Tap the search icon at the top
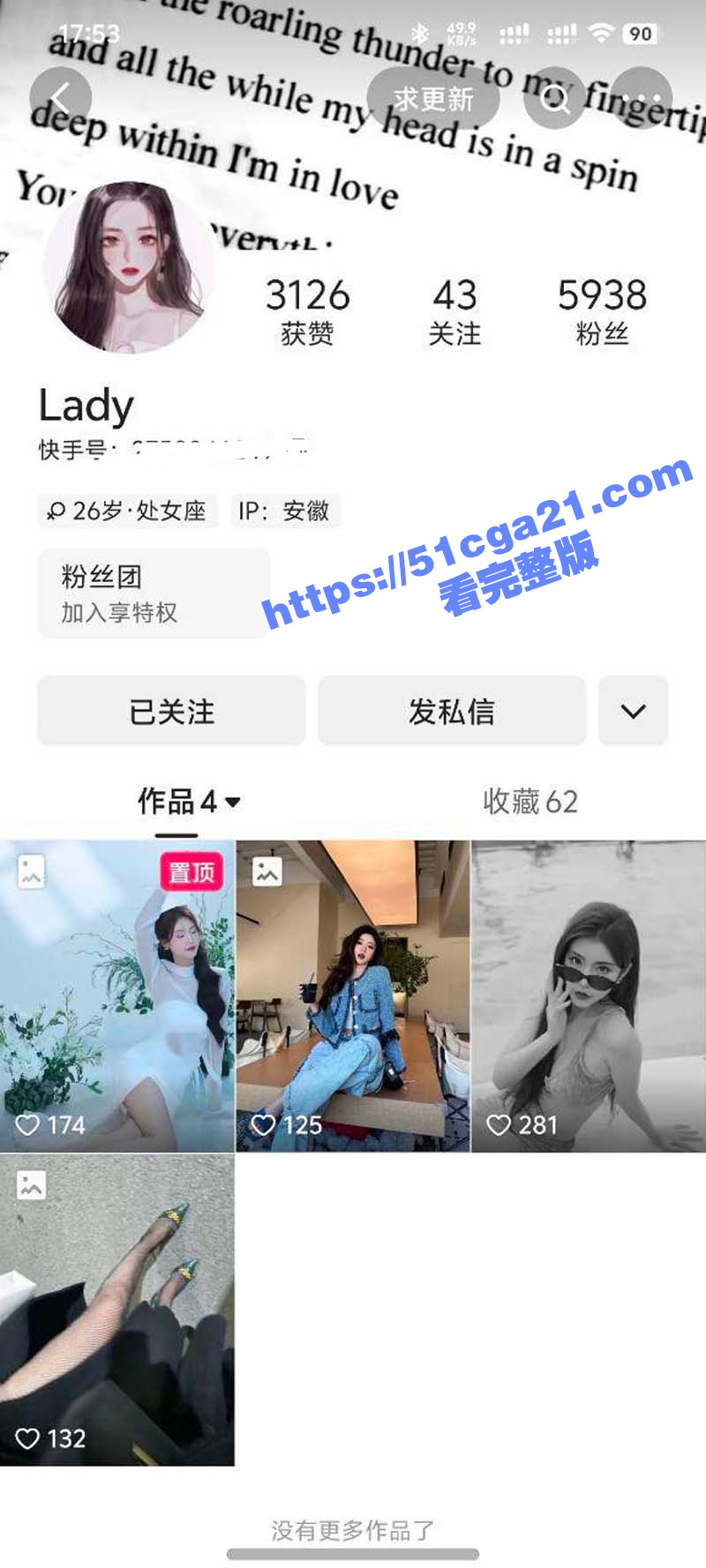Viewport: 706px width, 1568px height. [x=554, y=98]
